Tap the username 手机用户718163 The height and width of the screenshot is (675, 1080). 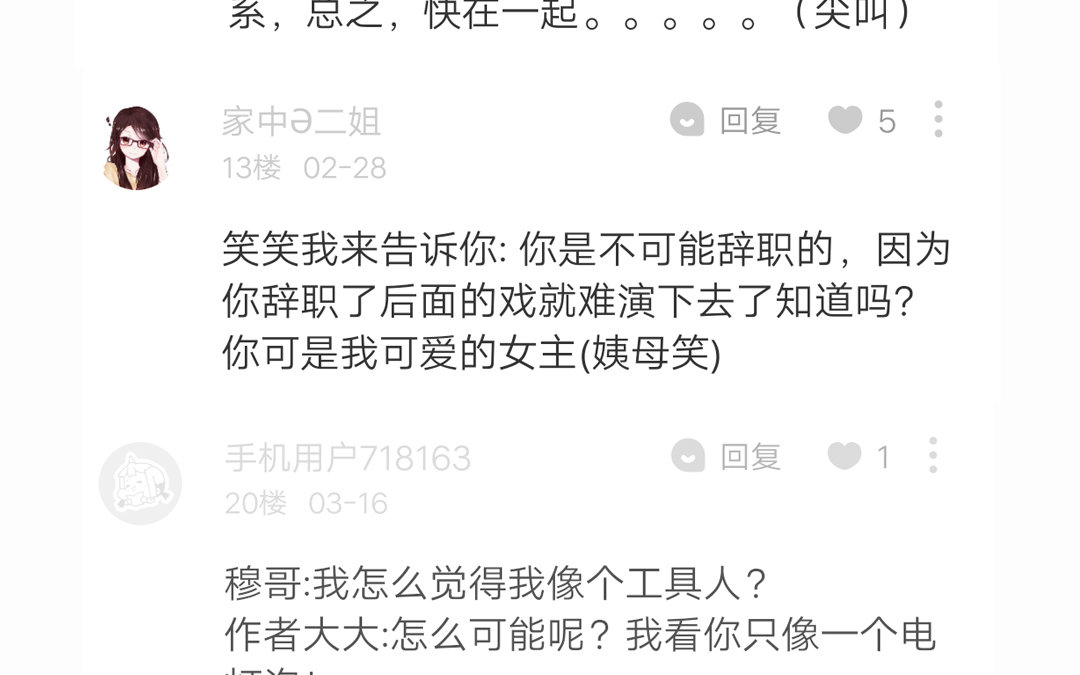click(348, 458)
